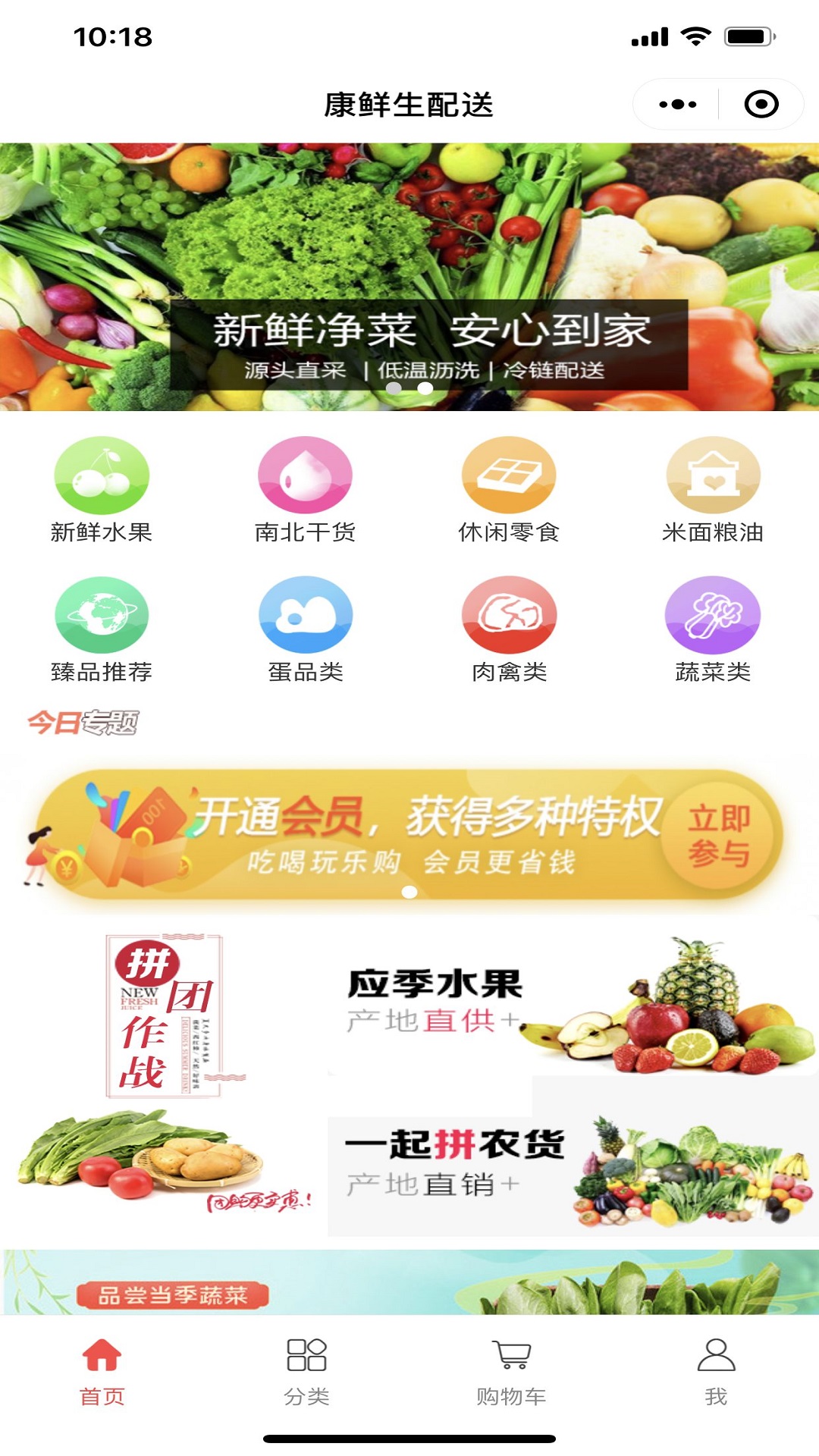The image size is (819, 1456).
Task: Select the 休闲零食 category
Action: pyautogui.click(x=509, y=491)
